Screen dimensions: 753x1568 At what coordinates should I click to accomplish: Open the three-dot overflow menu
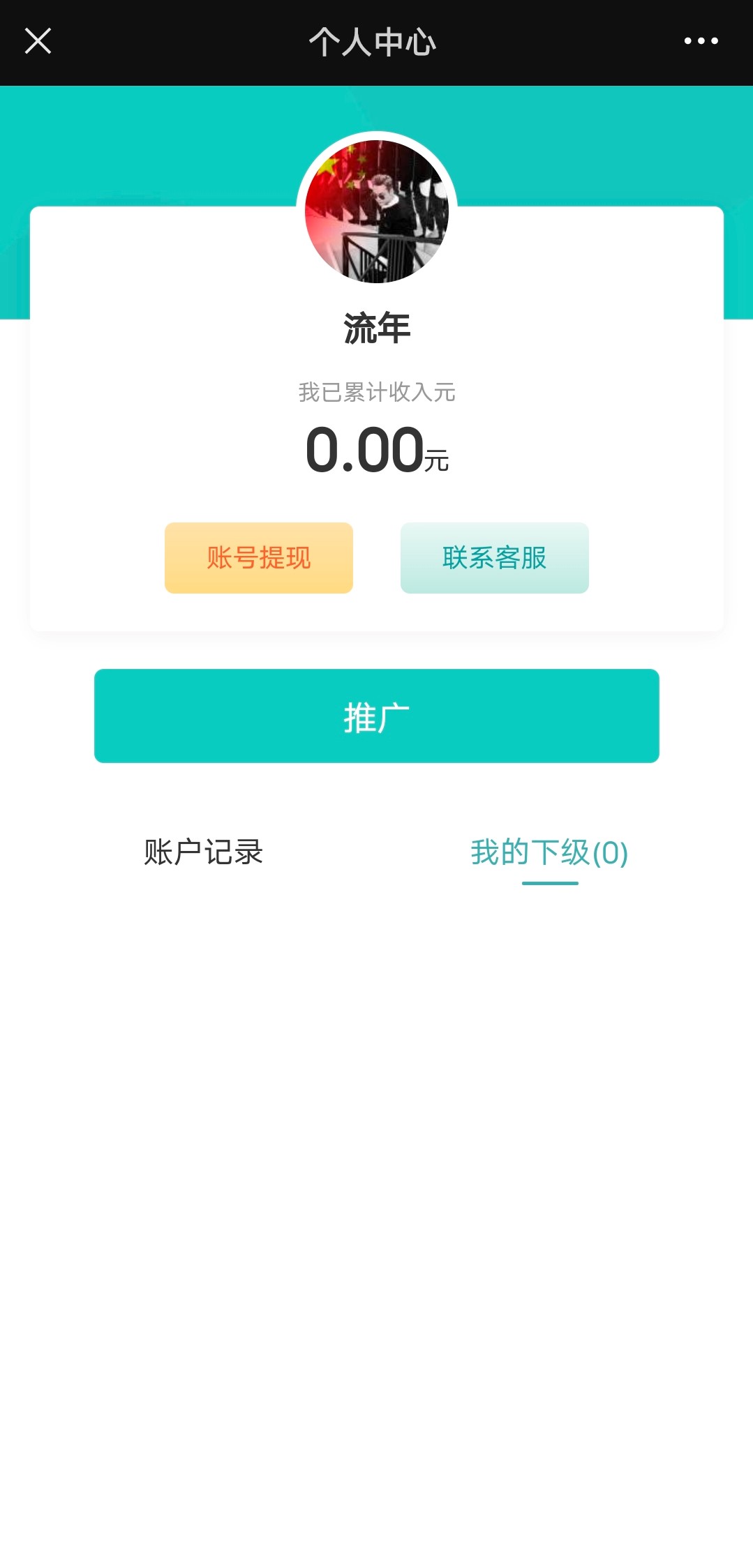(x=701, y=41)
